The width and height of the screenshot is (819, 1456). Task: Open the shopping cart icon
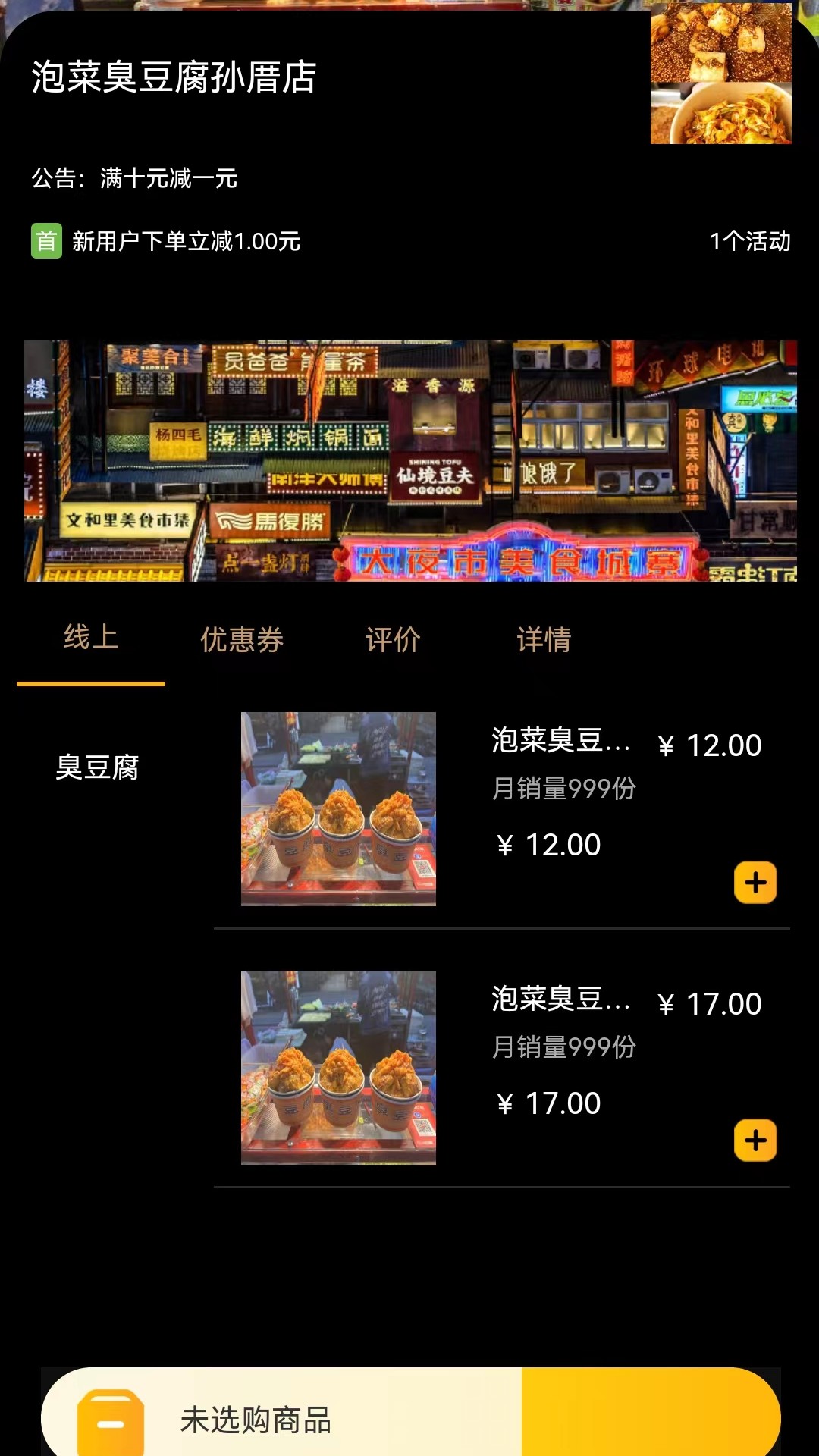coord(111,1422)
